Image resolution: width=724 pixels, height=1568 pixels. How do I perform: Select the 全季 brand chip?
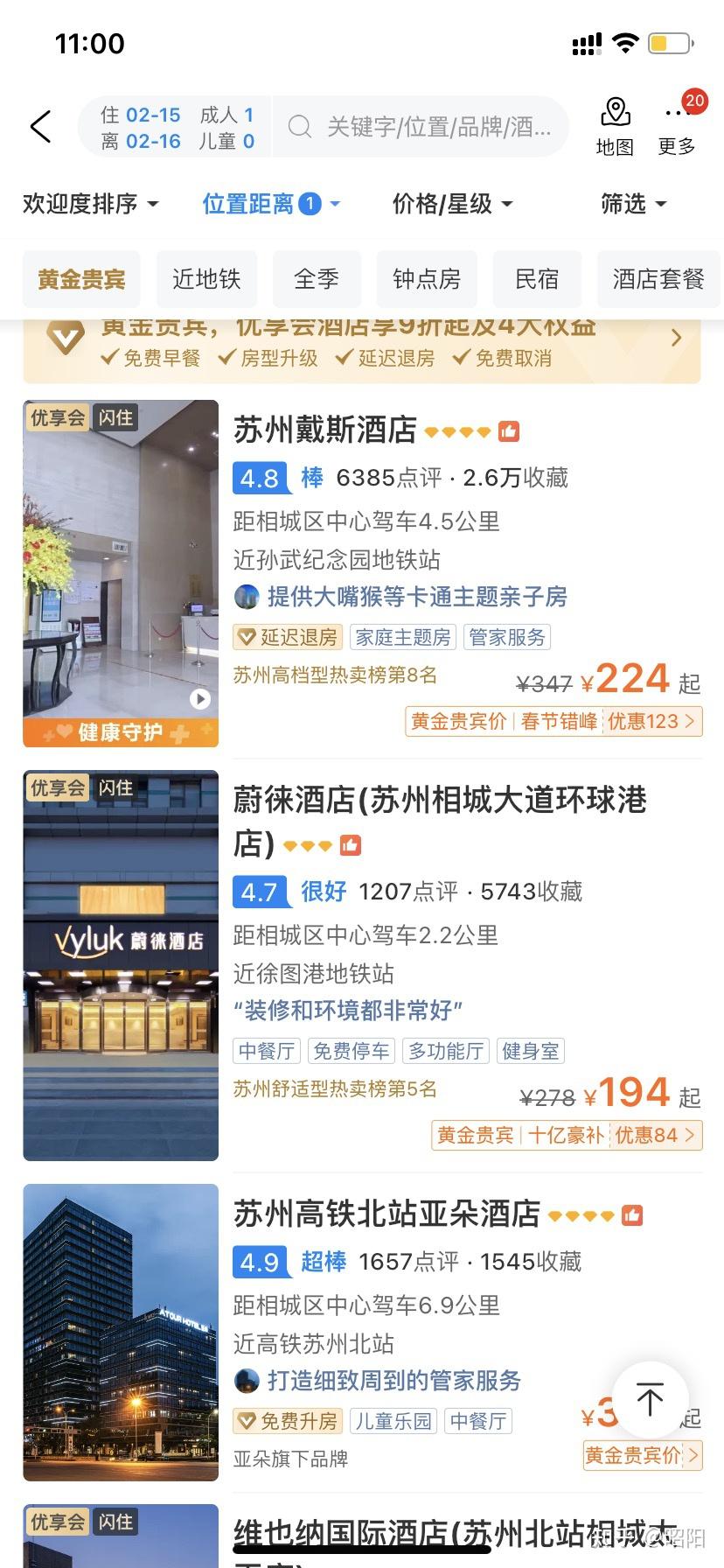click(317, 279)
